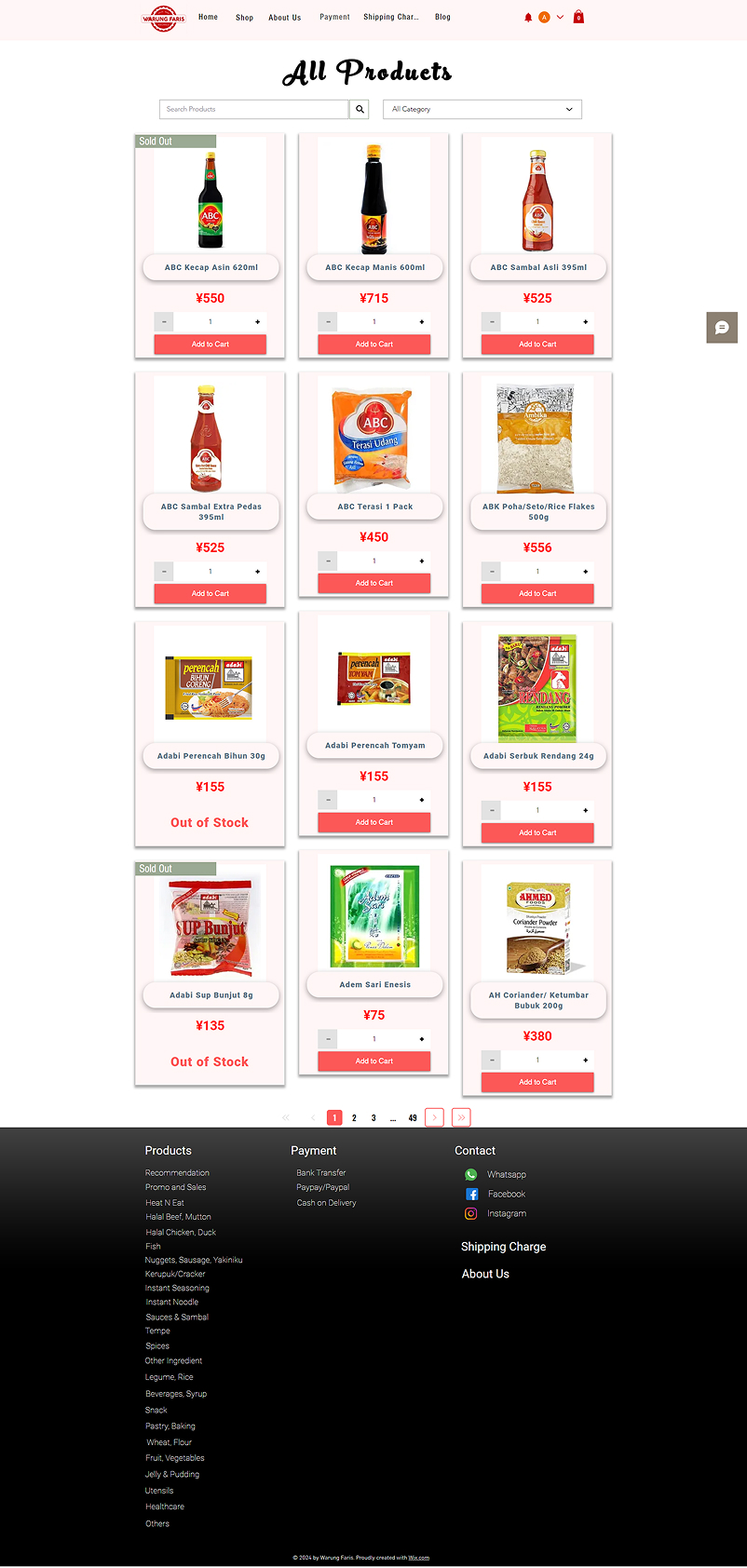Decrease quantity of ABC Terasi 1 Pack
747x1568 pixels.
click(x=328, y=561)
